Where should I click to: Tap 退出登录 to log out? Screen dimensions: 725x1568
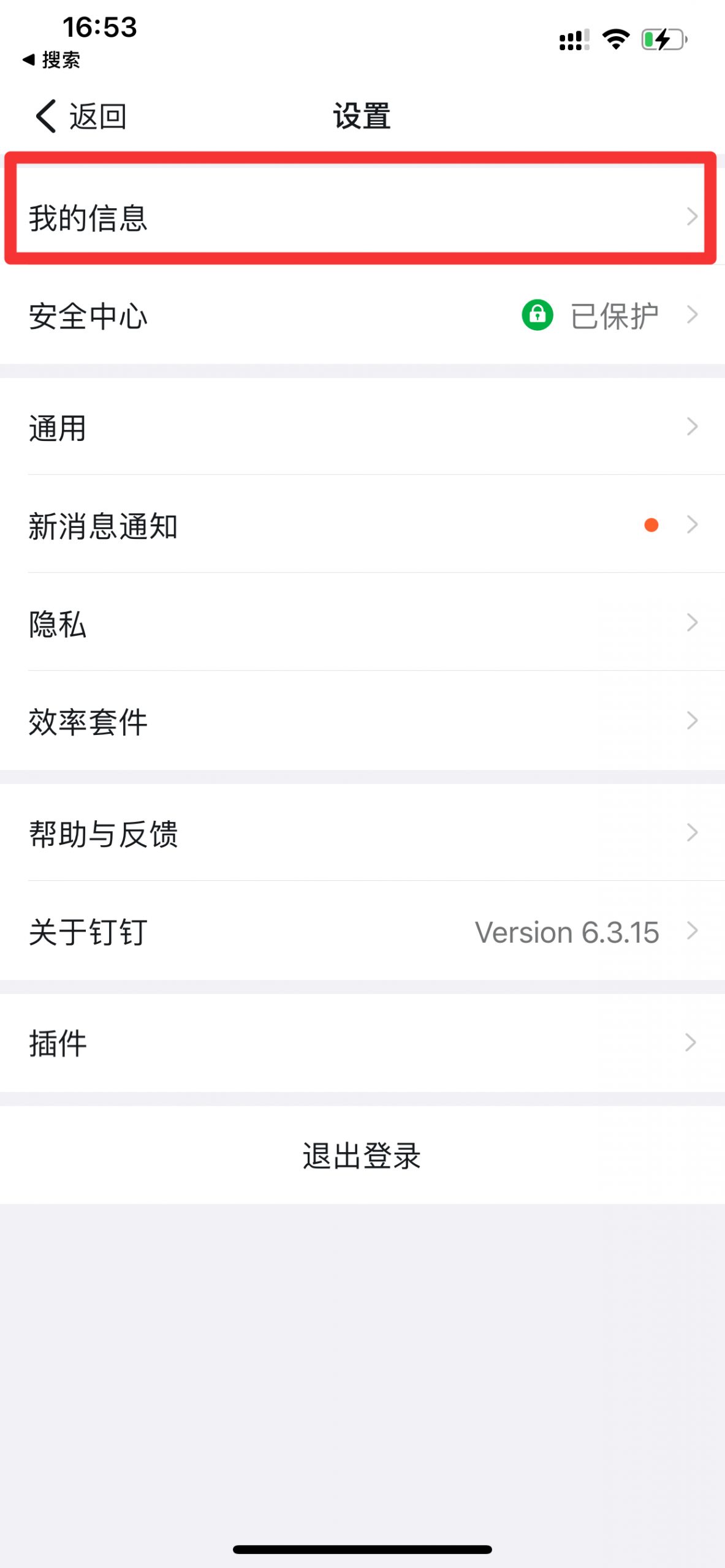pos(362,1155)
